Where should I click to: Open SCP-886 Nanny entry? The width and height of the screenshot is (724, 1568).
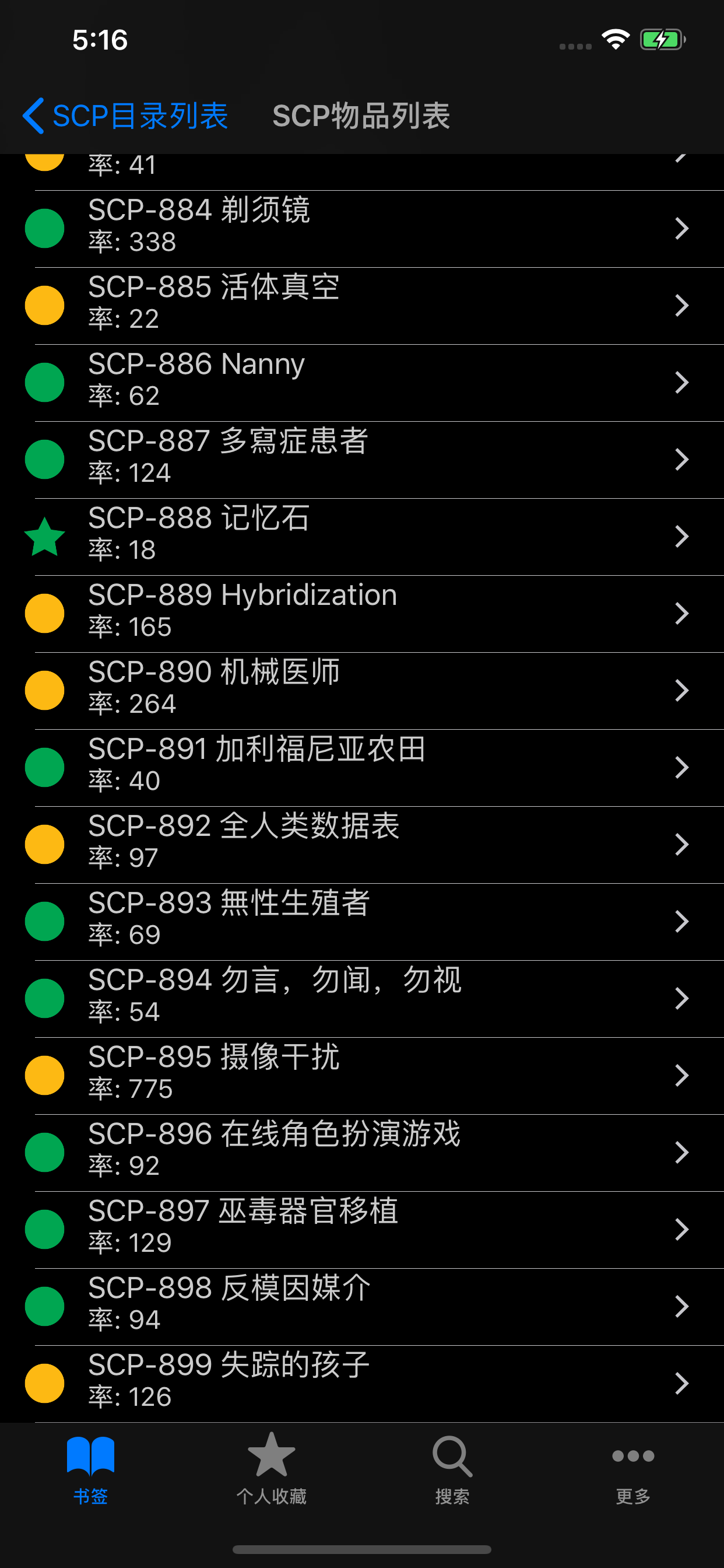click(x=362, y=383)
